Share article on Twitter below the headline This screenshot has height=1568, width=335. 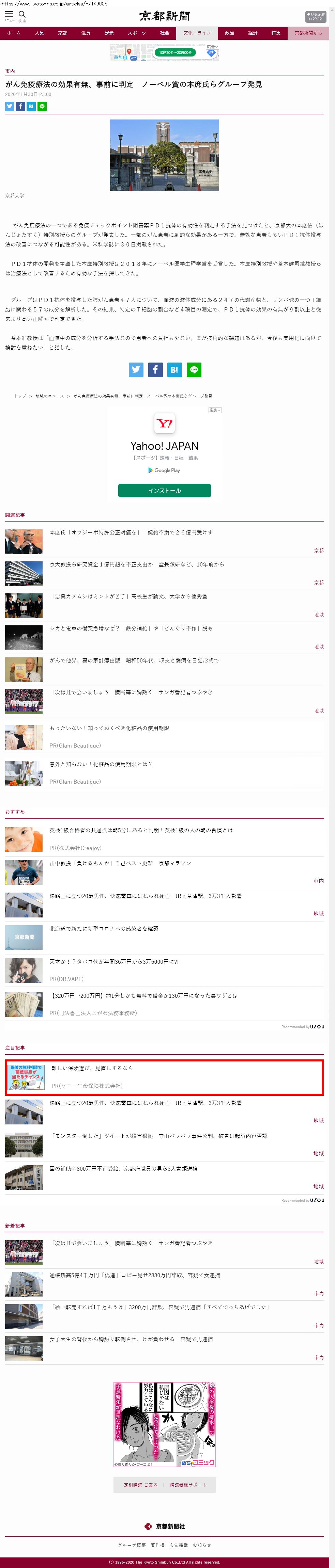coord(9,107)
